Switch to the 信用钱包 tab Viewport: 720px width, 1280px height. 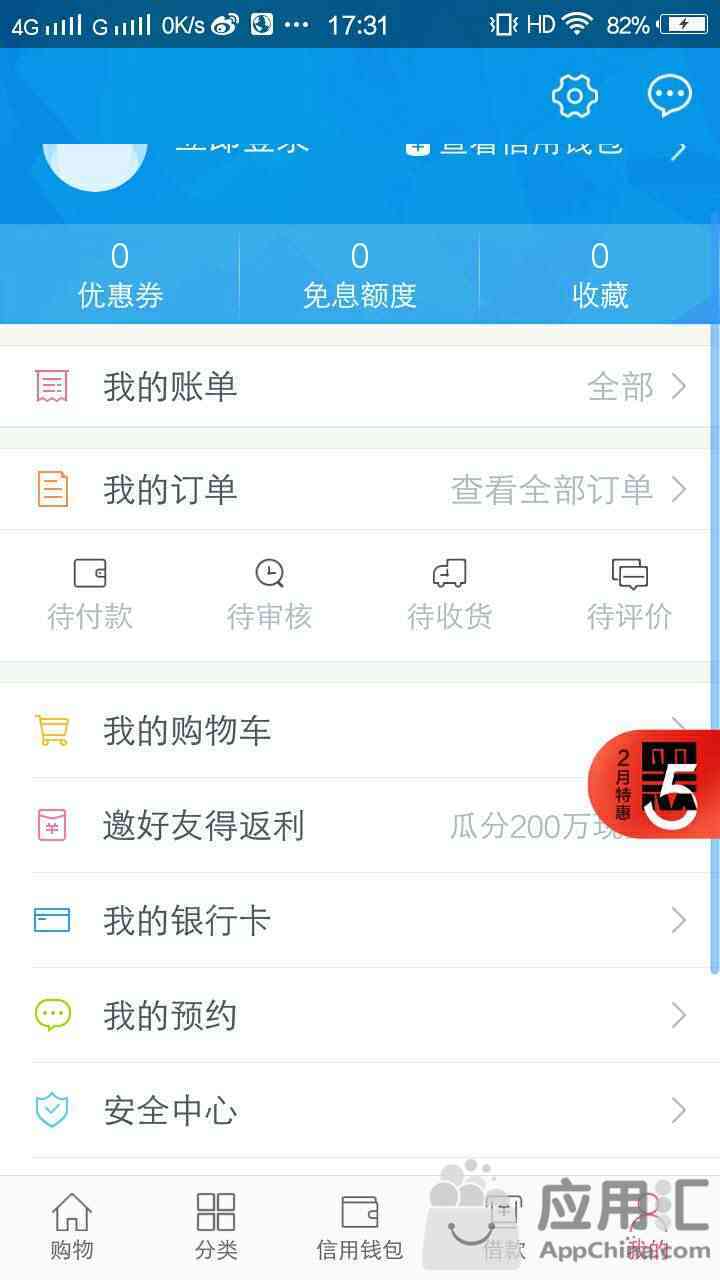pos(360,1226)
